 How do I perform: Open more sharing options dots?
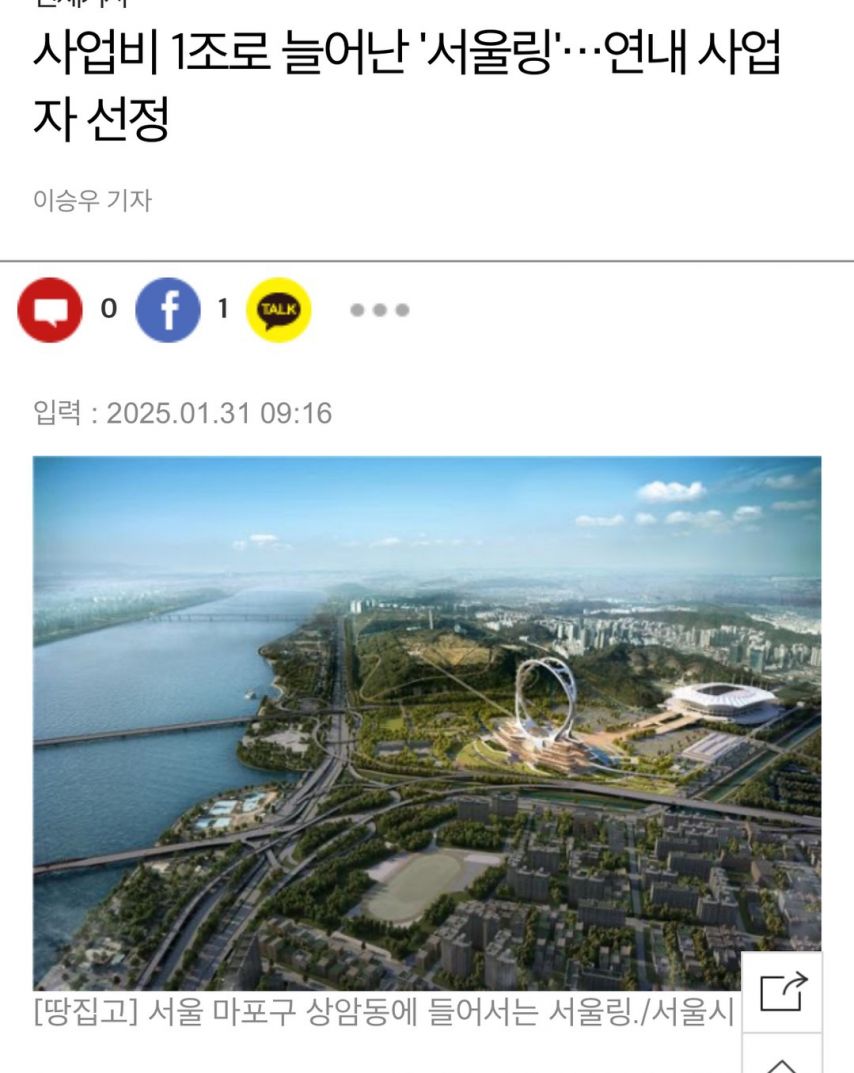click(x=380, y=310)
